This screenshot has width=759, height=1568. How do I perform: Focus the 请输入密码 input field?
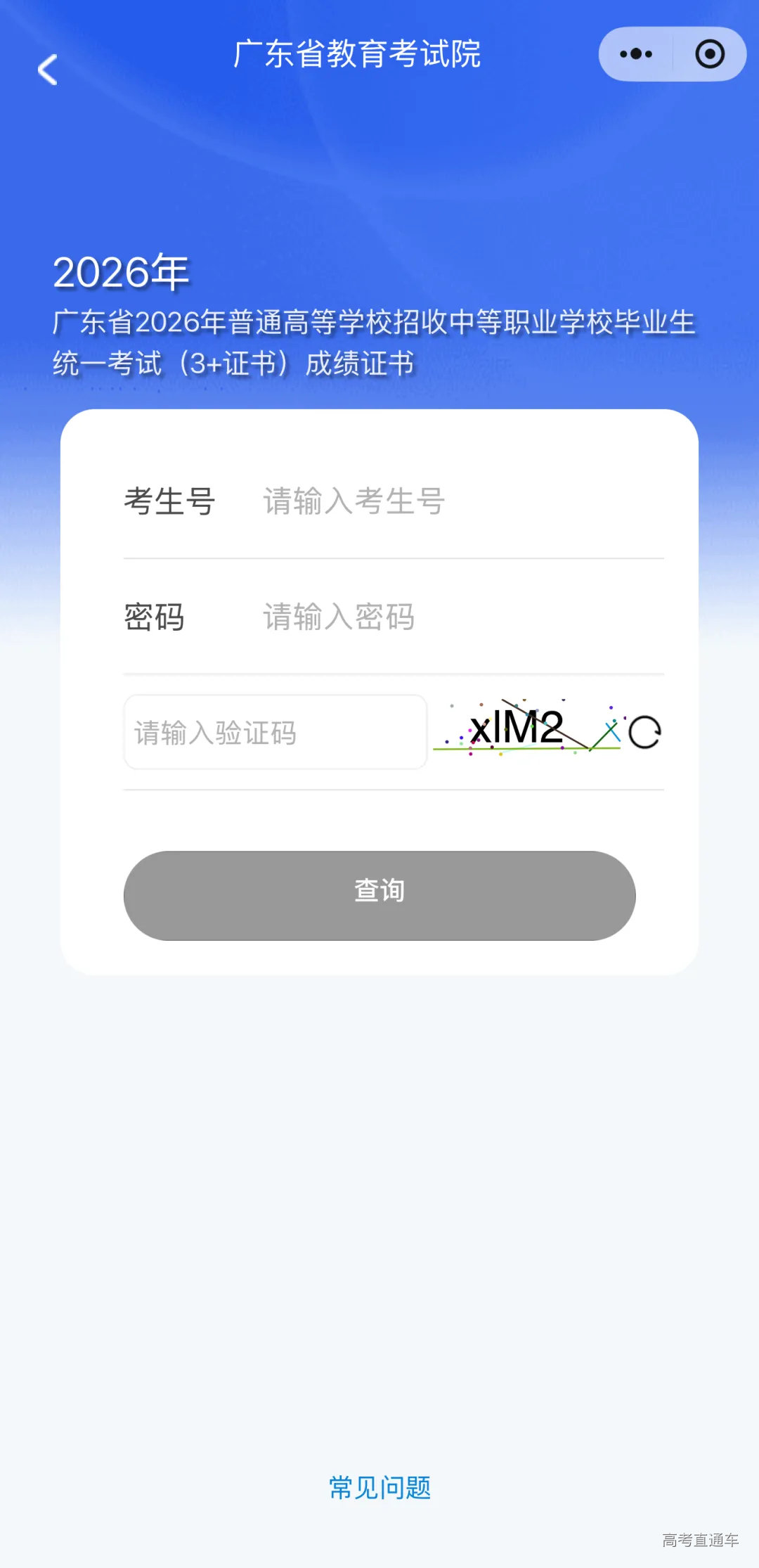click(x=422, y=618)
